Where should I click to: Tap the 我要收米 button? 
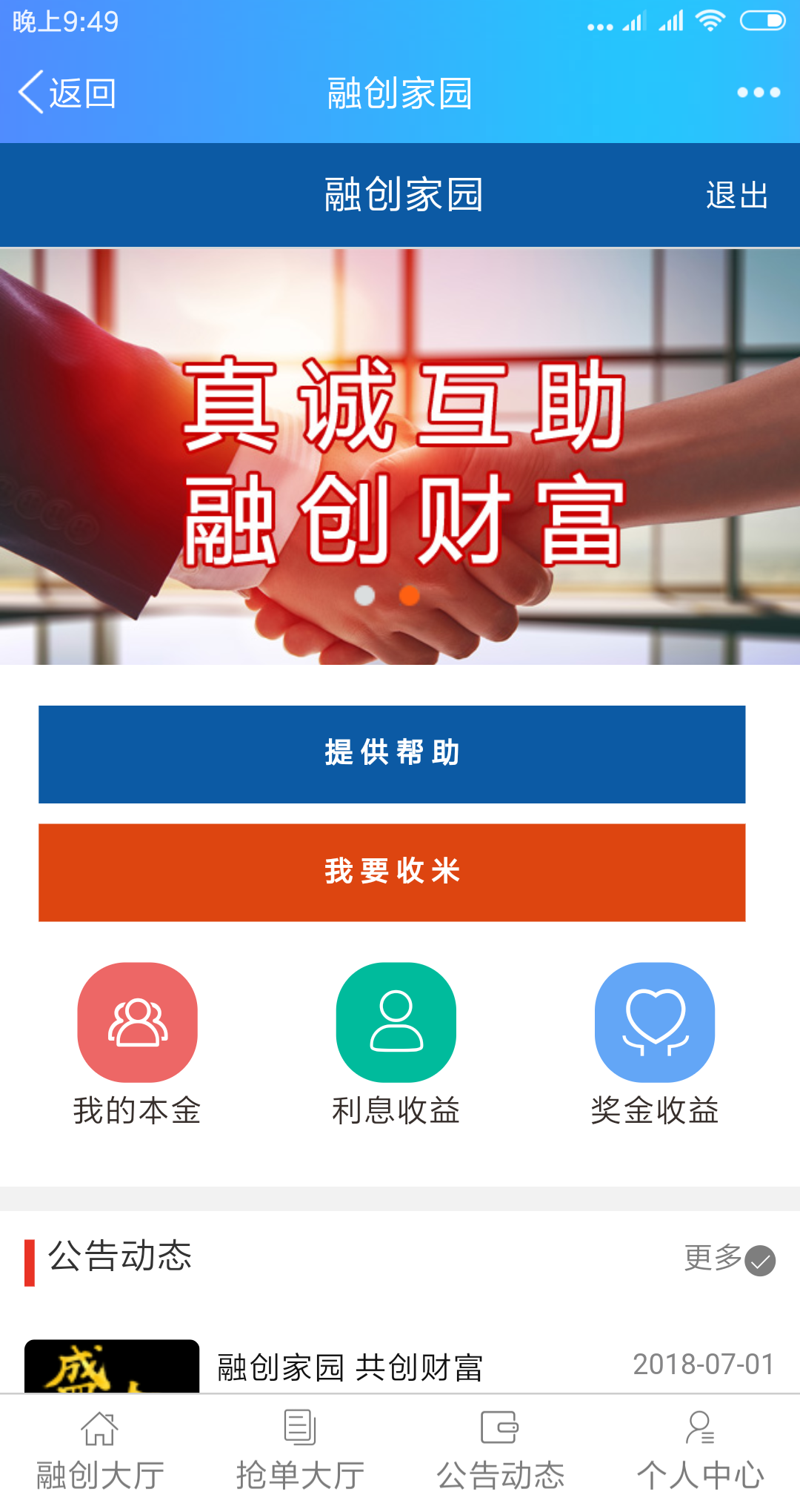pos(392,872)
